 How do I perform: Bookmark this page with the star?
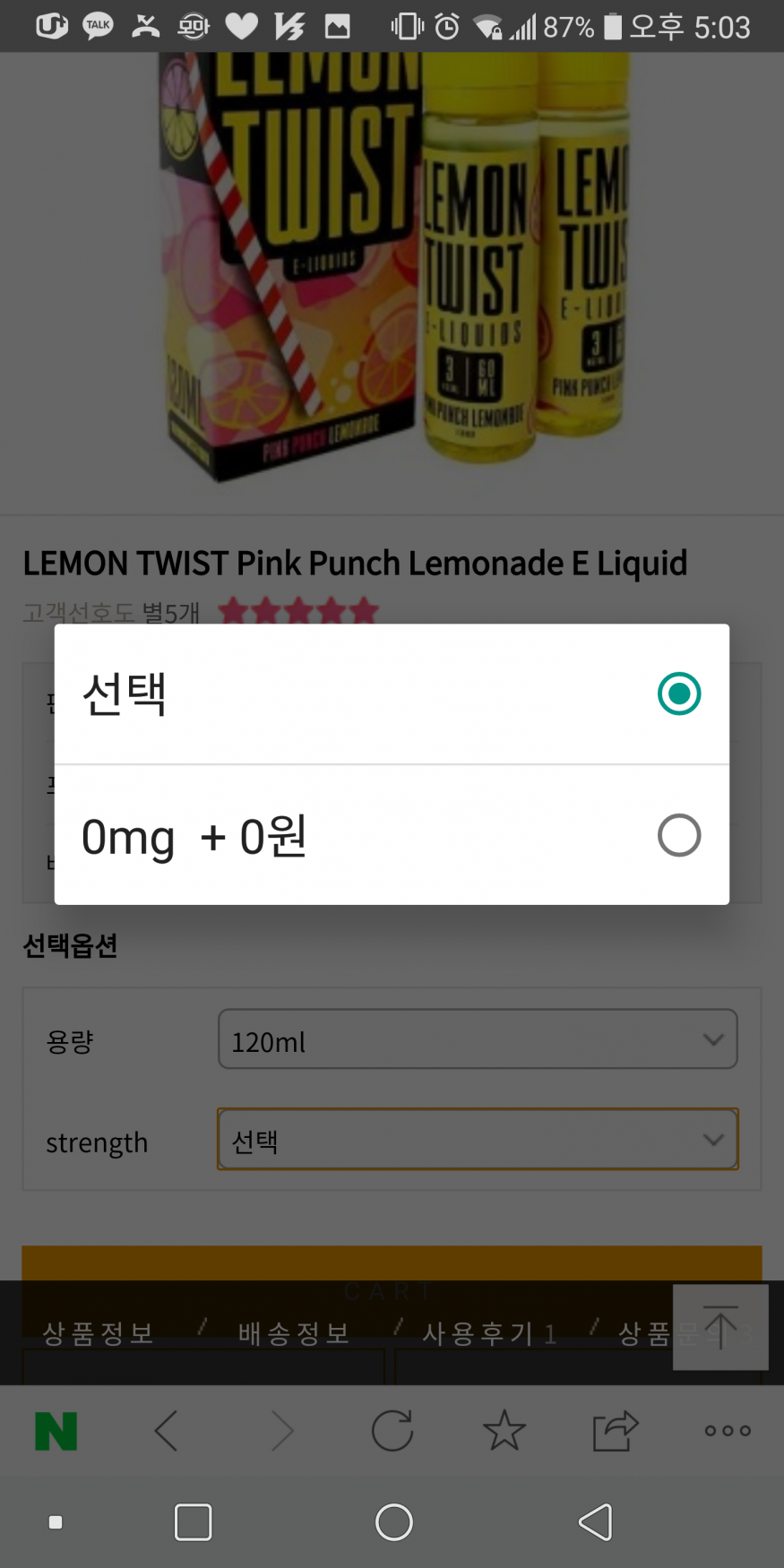pyautogui.click(x=504, y=1431)
